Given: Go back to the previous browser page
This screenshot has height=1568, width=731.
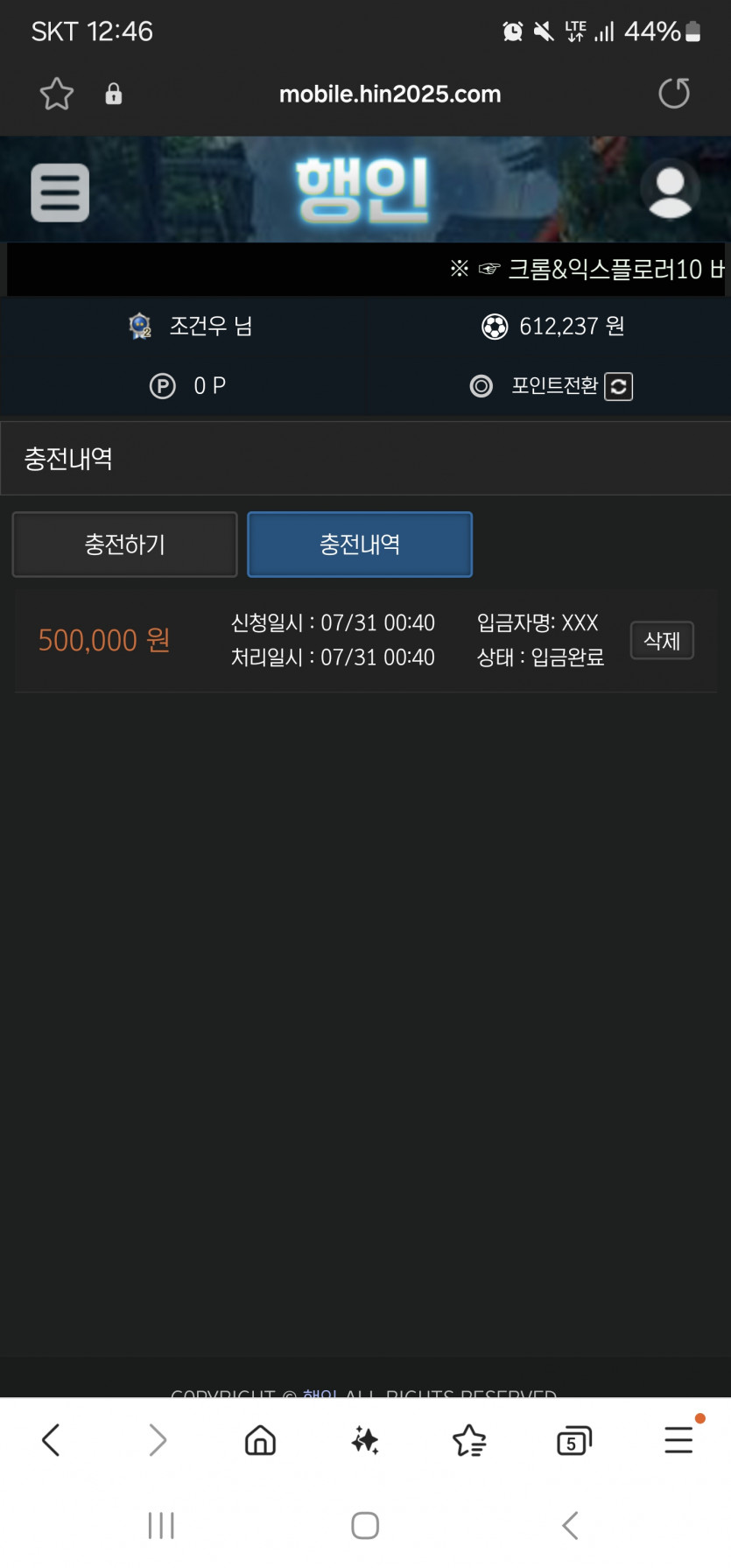Looking at the screenshot, I should coord(51,1439).
